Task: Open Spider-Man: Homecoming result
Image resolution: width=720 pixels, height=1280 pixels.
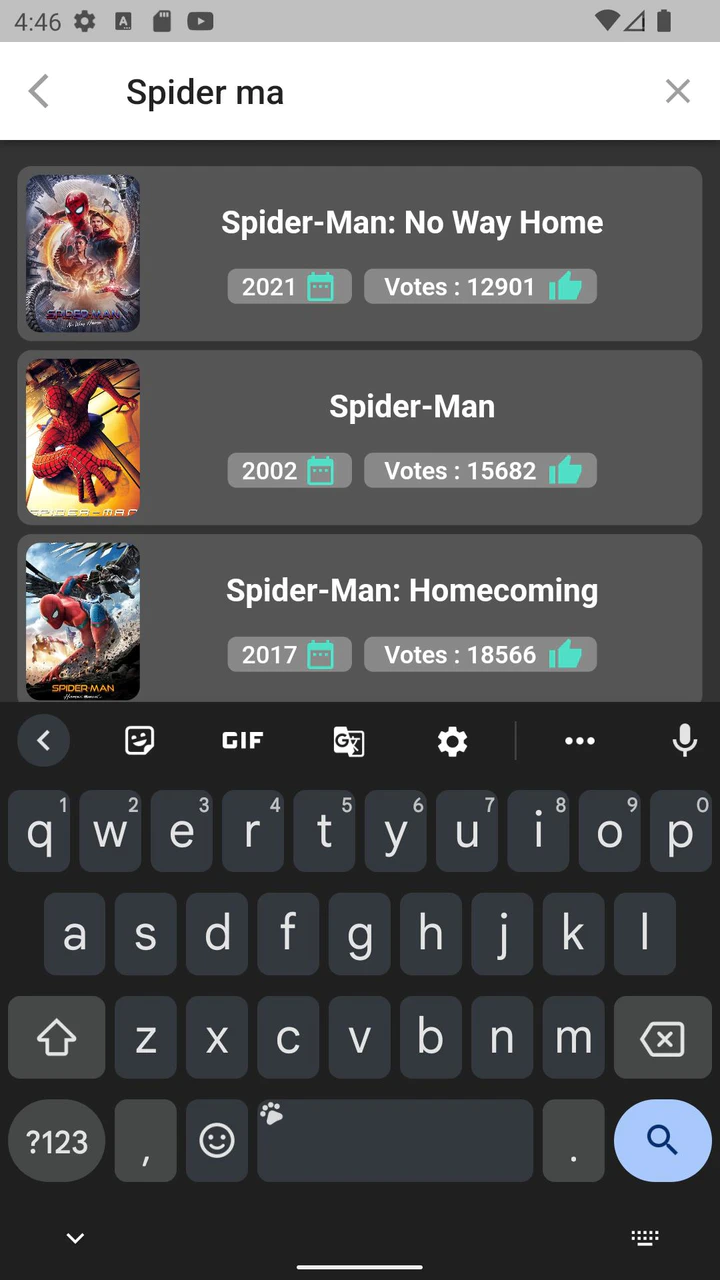Action: [x=360, y=619]
